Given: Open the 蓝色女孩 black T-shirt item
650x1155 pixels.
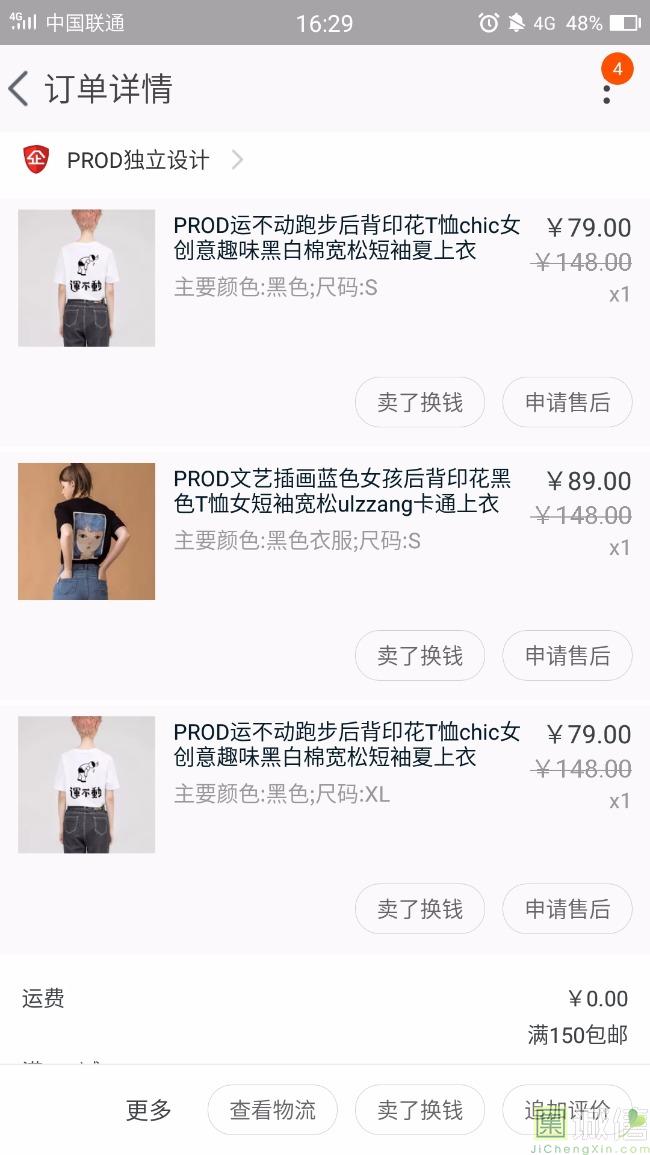Looking at the screenshot, I should [325, 531].
